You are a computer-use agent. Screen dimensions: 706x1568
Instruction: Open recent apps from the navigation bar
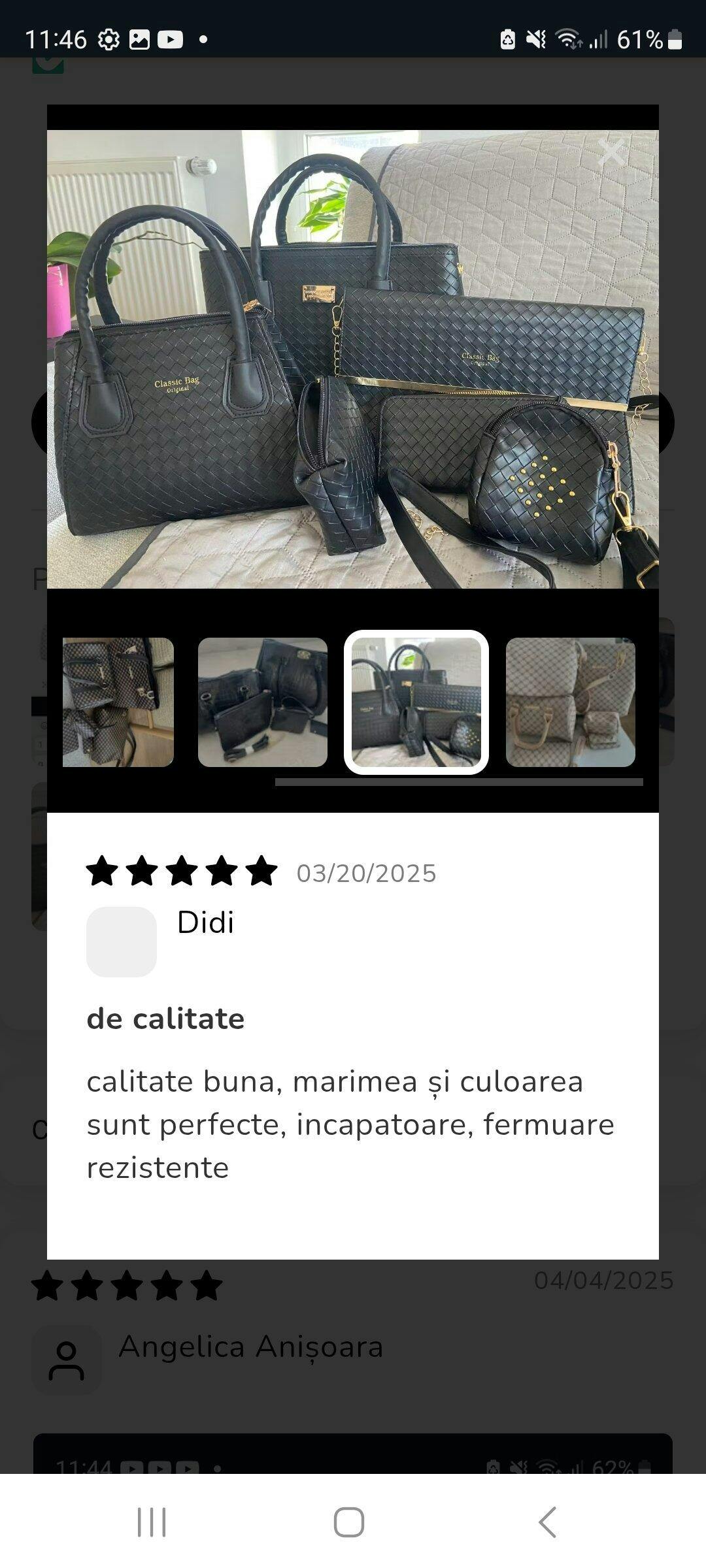pos(152,1522)
